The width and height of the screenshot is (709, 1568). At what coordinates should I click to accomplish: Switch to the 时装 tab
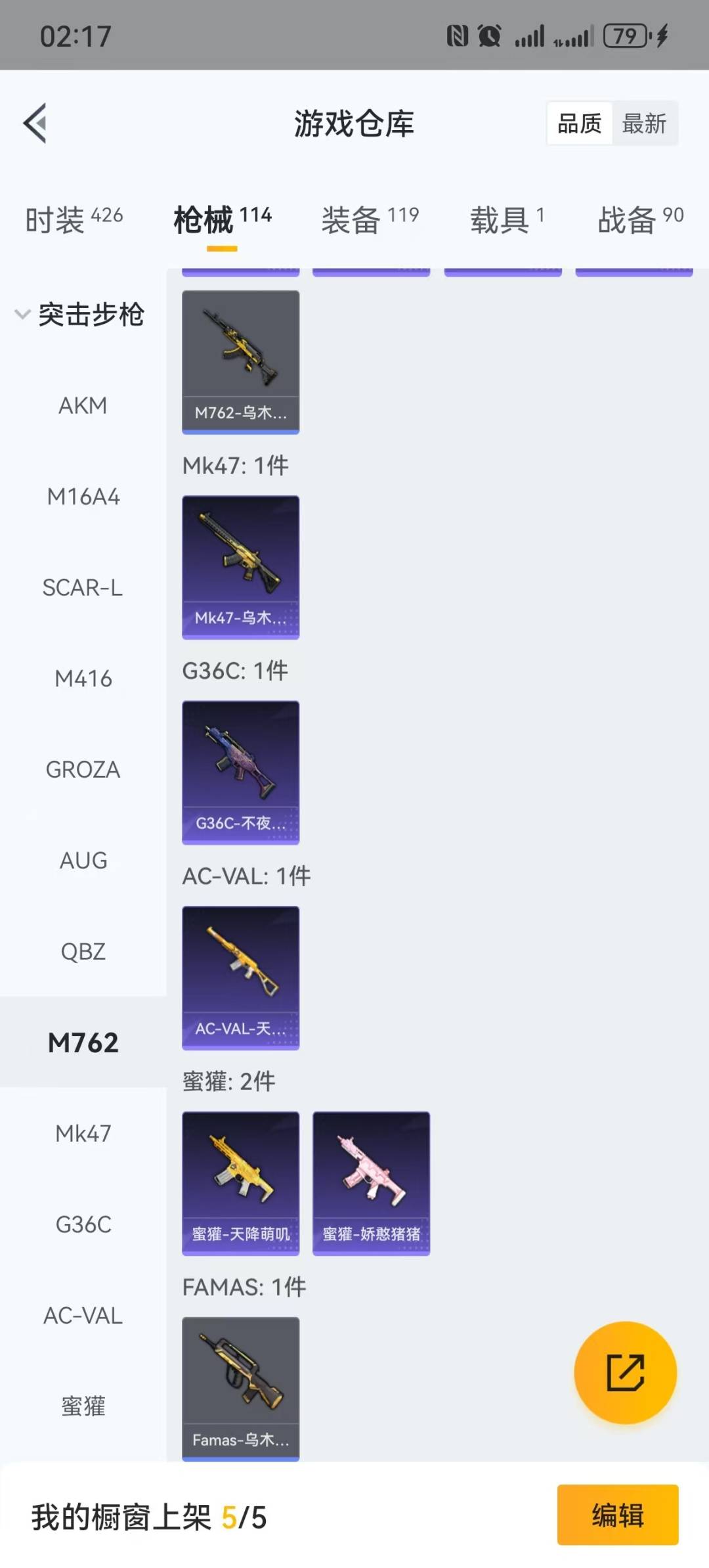[x=74, y=219]
